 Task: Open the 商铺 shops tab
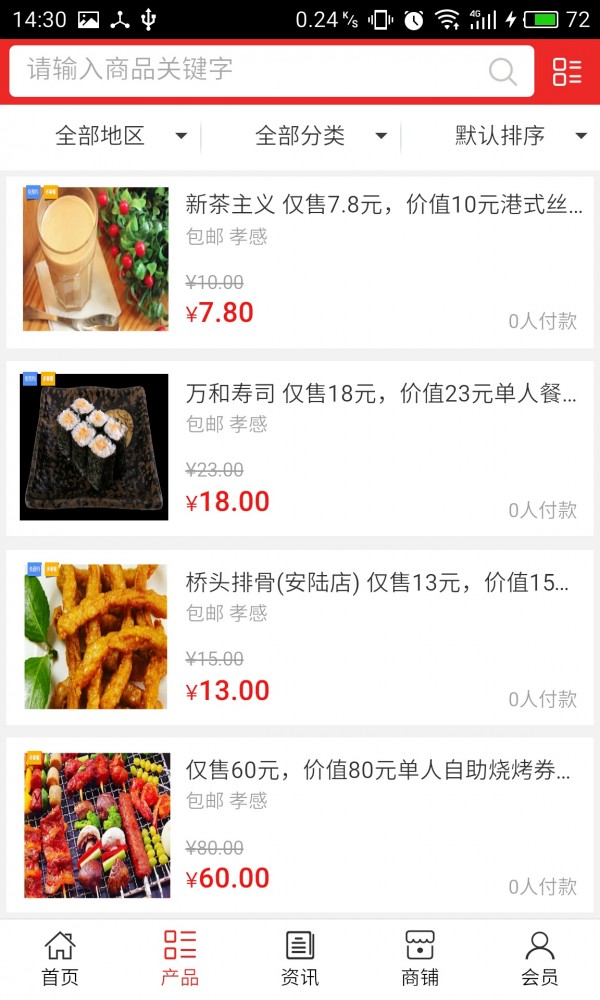(x=420, y=958)
